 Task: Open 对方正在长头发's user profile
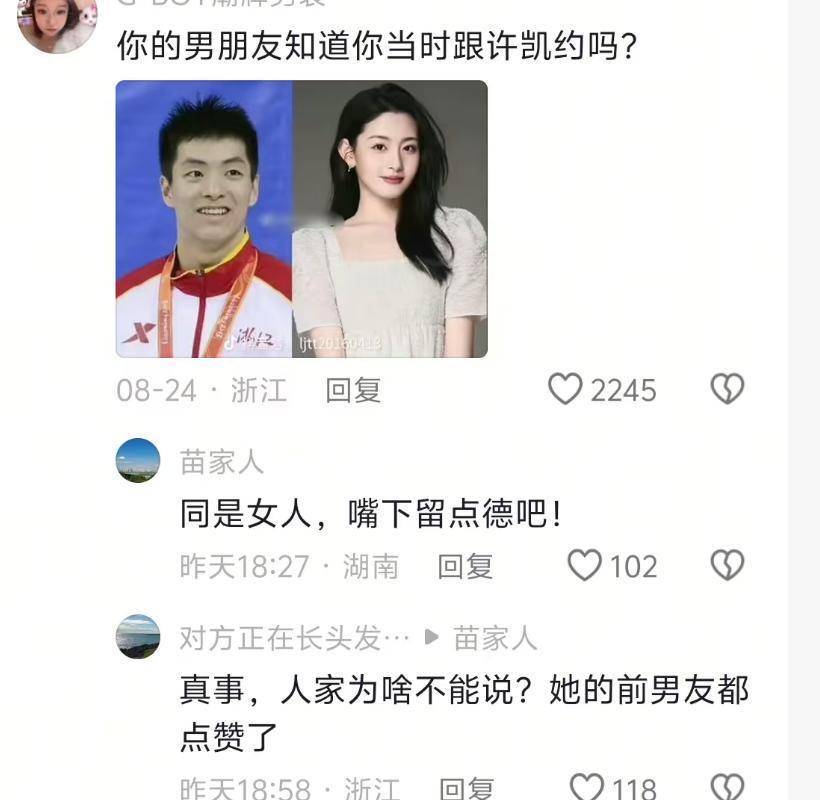[138, 636]
